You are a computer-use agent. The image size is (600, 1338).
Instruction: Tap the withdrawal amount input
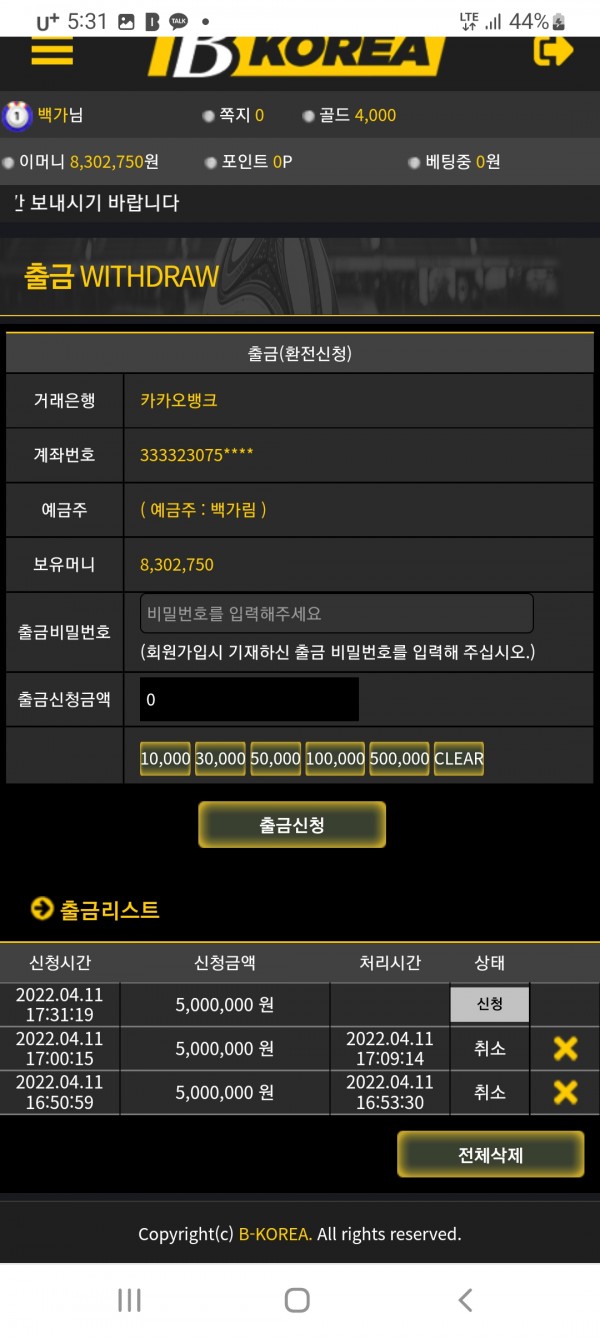pos(249,699)
